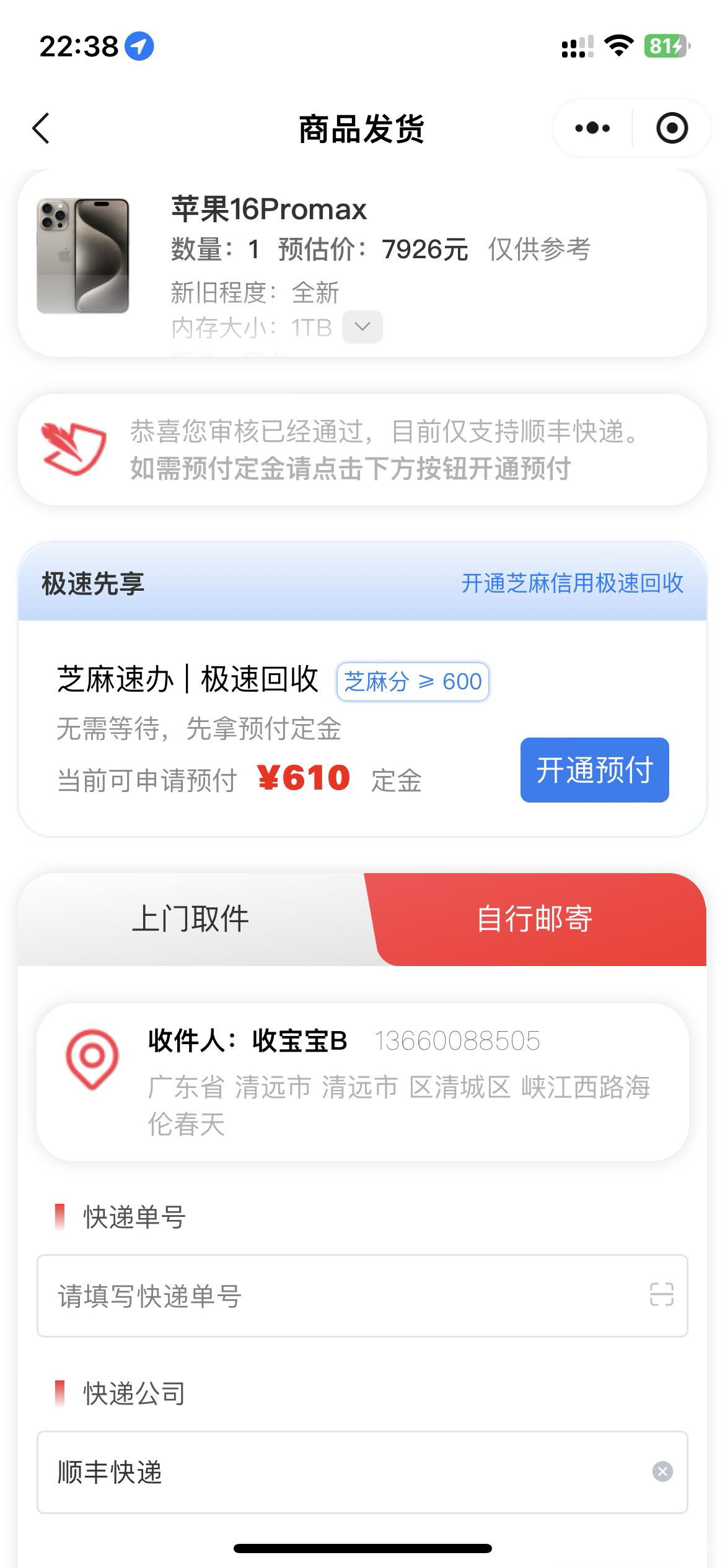
Task: Open the three-dot mini program menu
Action: tap(592, 128)
